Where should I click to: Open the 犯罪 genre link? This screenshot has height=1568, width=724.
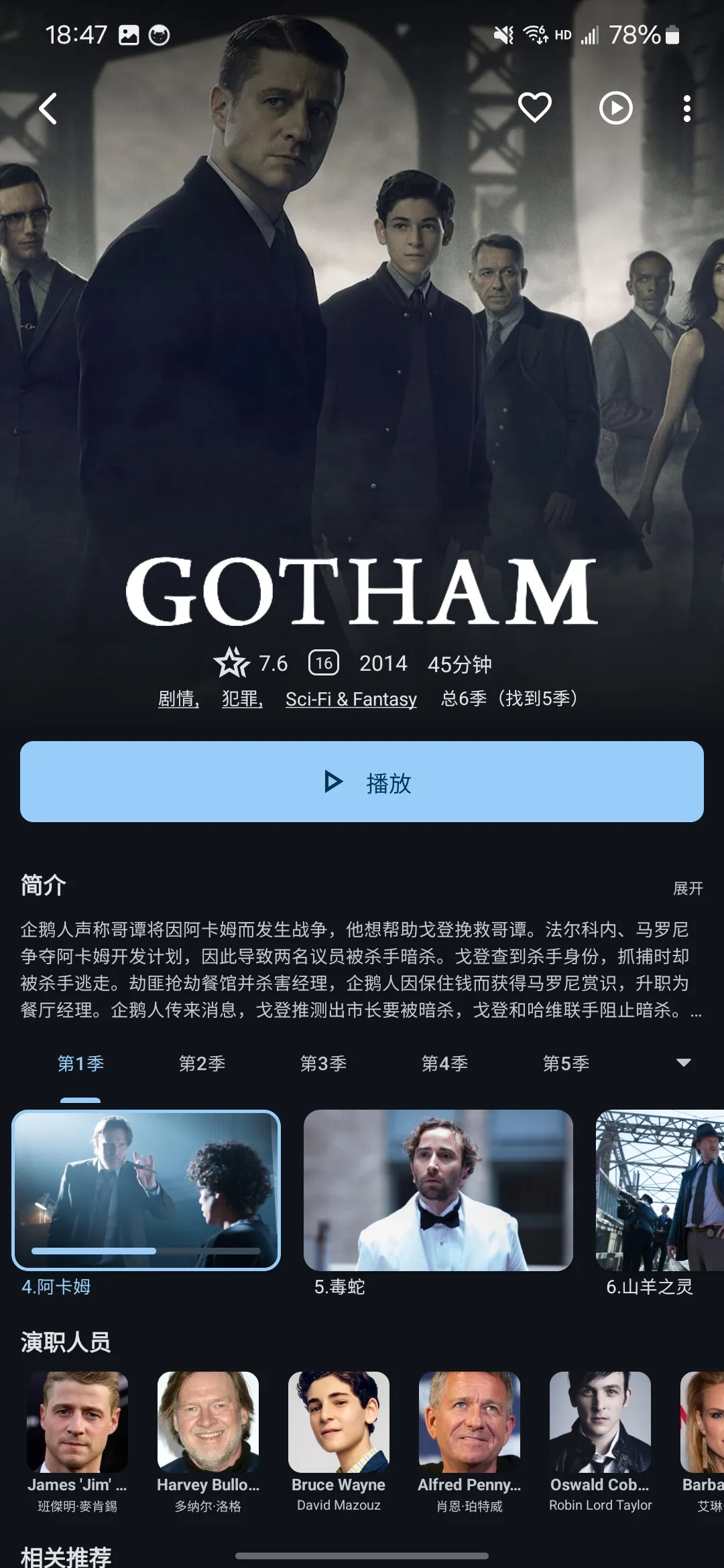[242, 699]
